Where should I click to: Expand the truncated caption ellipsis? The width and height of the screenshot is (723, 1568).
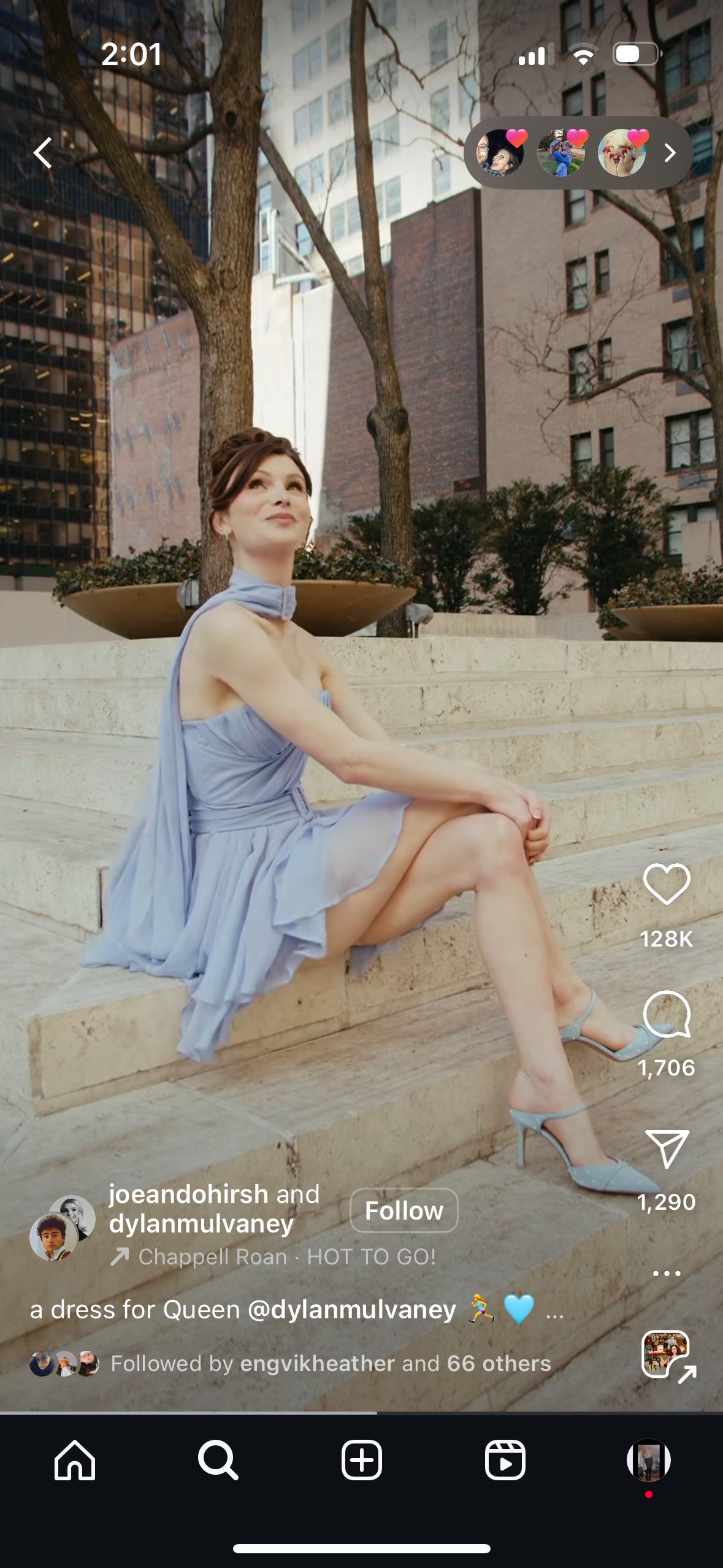(554, 1311)
